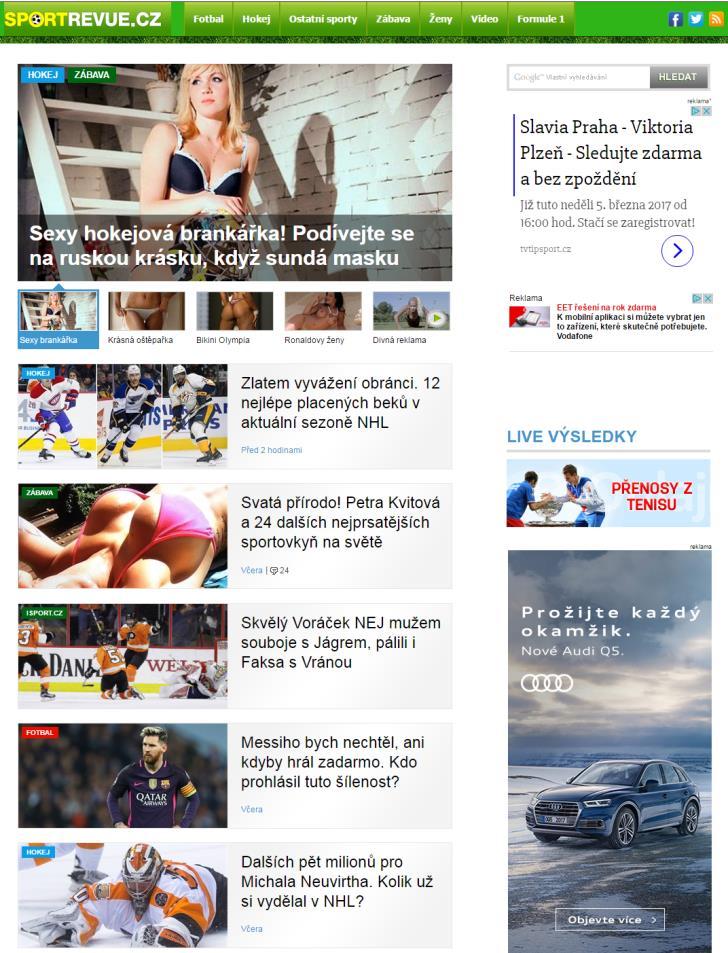Go to the Zábava section
The width and height of the screenshot is (728, 953).
[x=393, y=19]
